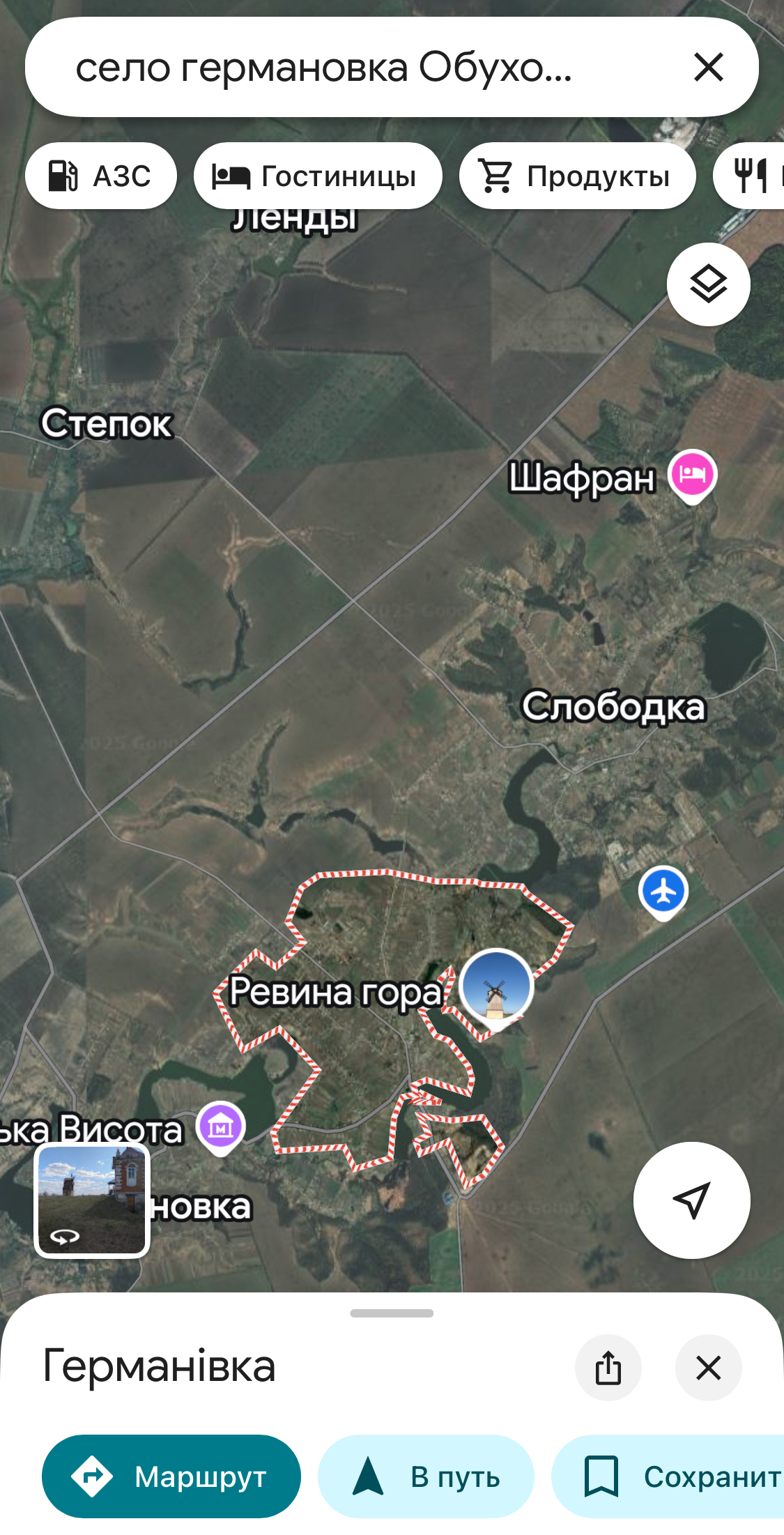Screen dimensions: 784x1535
Task: Close the Германівка place card
Action: 709,1368
